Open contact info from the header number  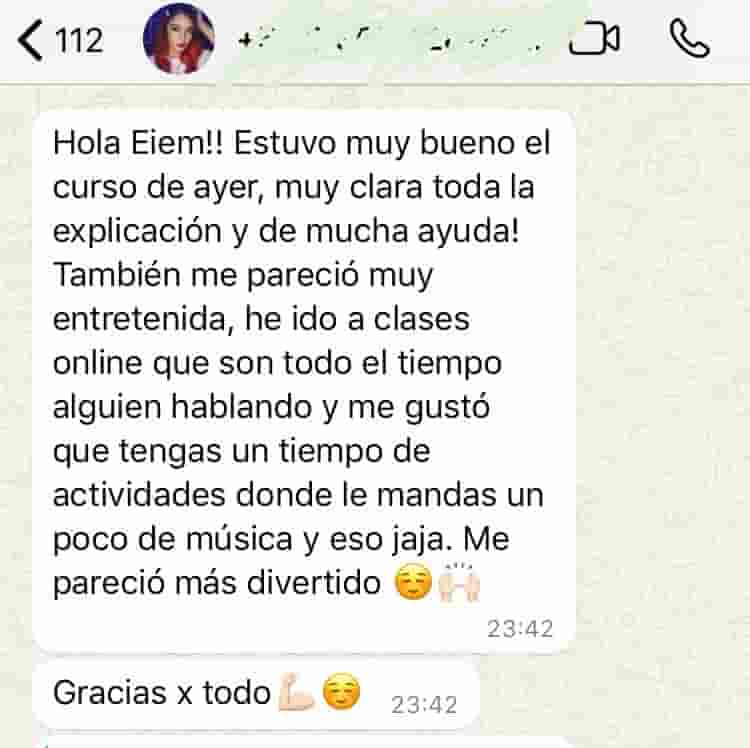[x=390, y=42]
